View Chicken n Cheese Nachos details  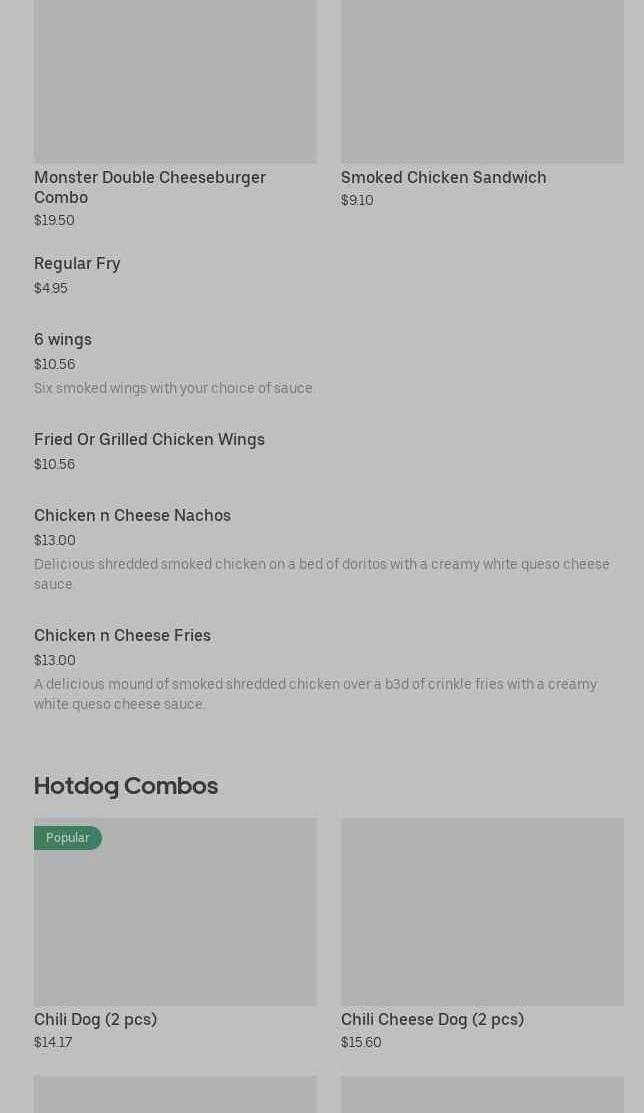[x=132, y=516]
